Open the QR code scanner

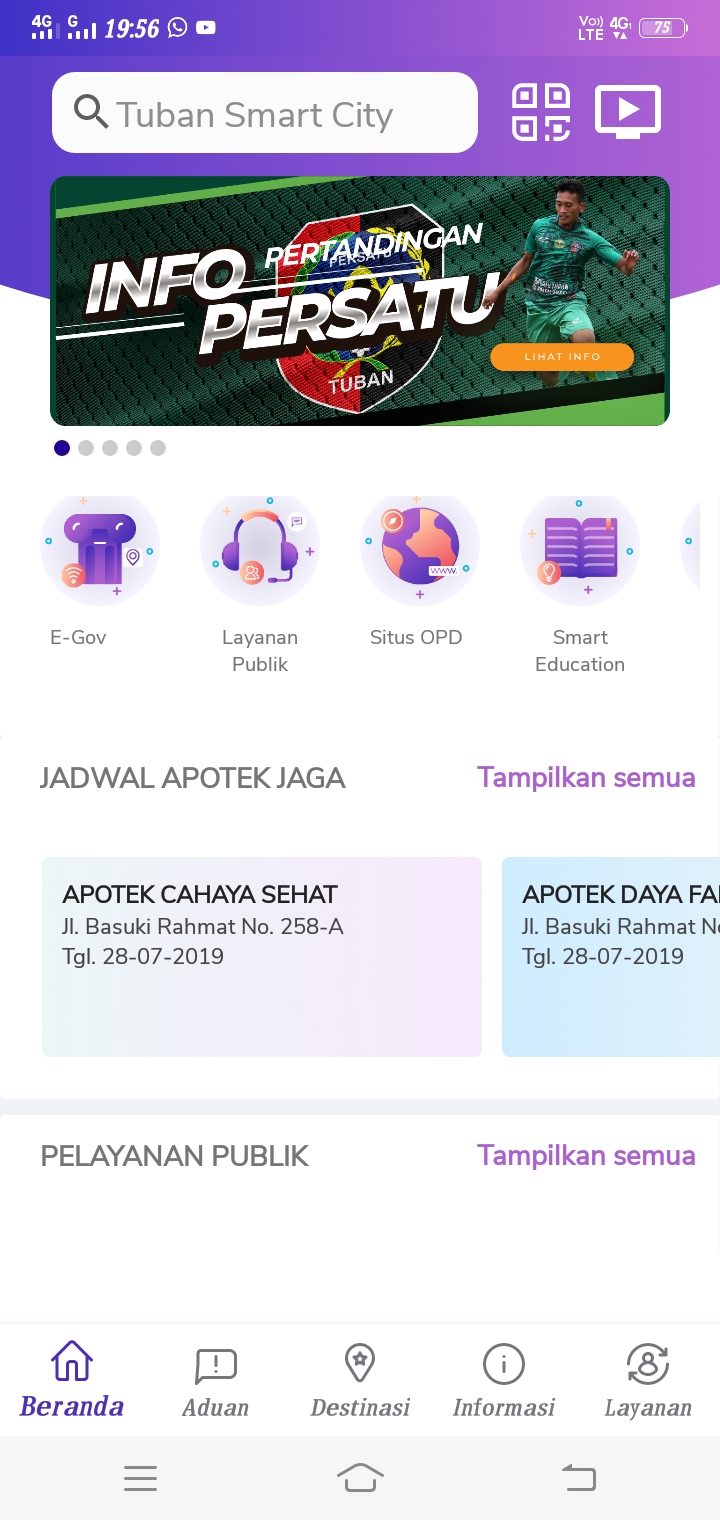click(x=541, y=112)
